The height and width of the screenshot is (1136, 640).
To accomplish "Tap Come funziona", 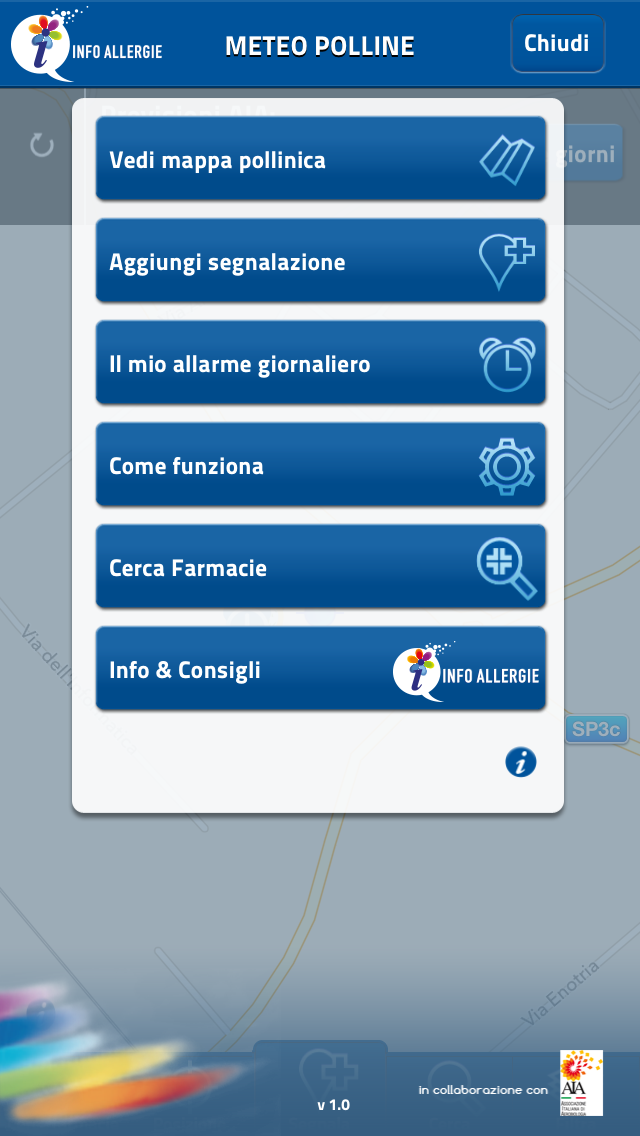I will pyautogui.click(x=320, y=465).
